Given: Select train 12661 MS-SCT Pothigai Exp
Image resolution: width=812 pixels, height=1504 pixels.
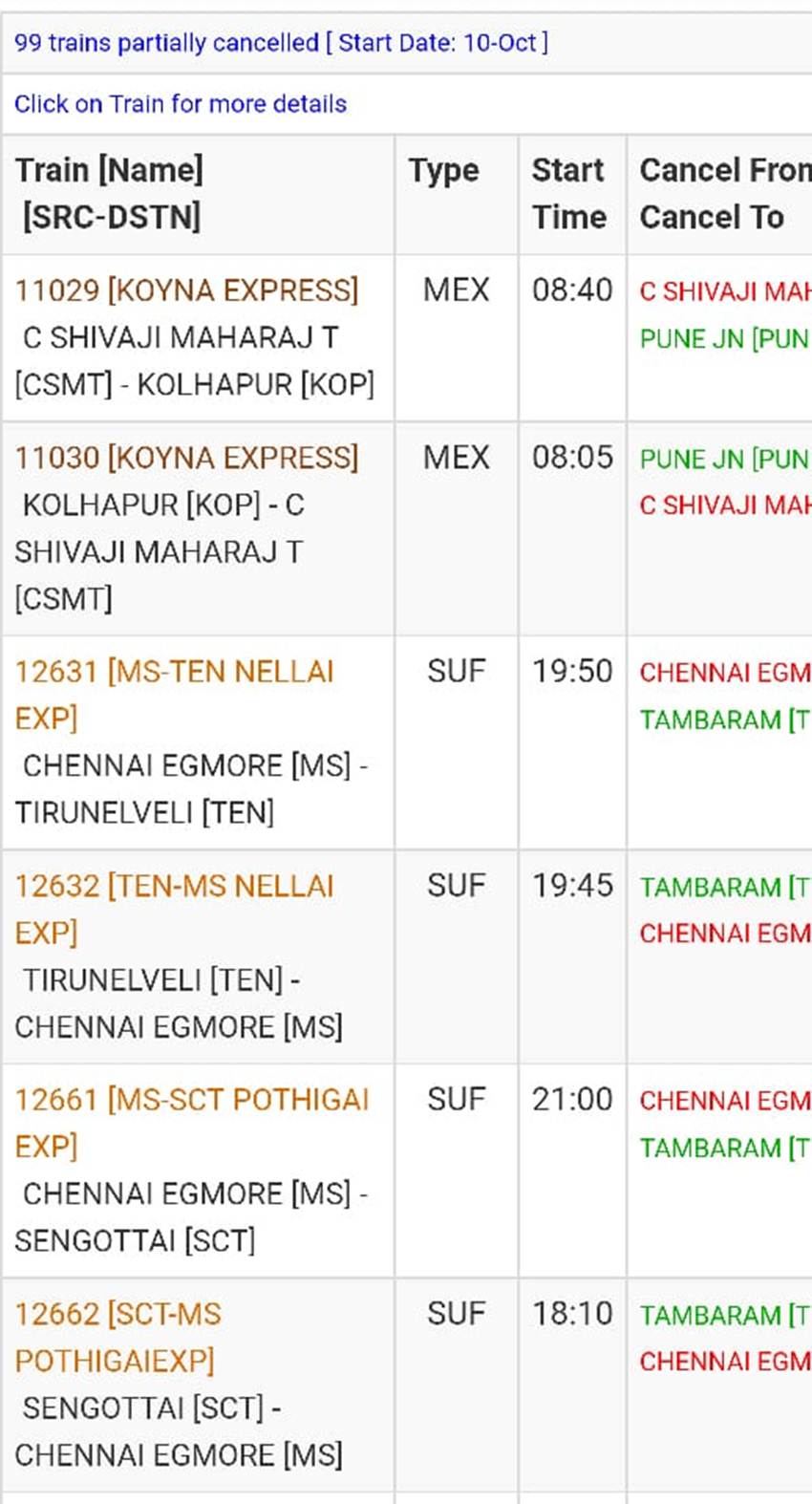Looking at the screenshot, I should (191, 1100).
